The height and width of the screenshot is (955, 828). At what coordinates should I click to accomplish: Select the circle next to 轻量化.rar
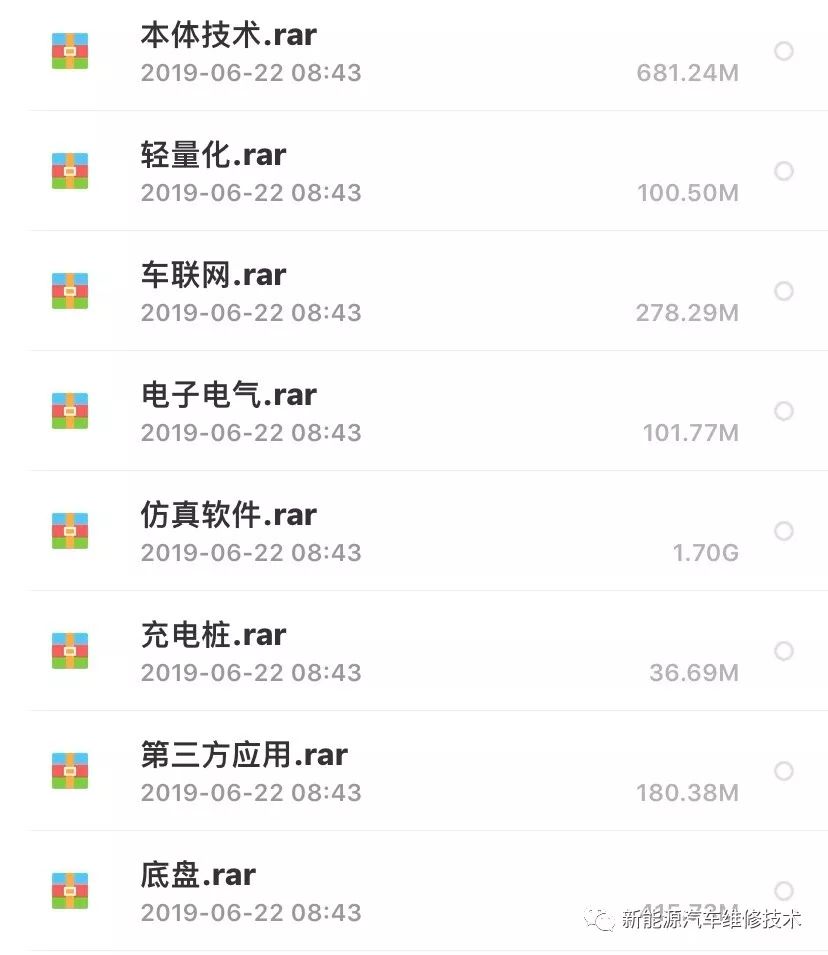tap(784, 171)
